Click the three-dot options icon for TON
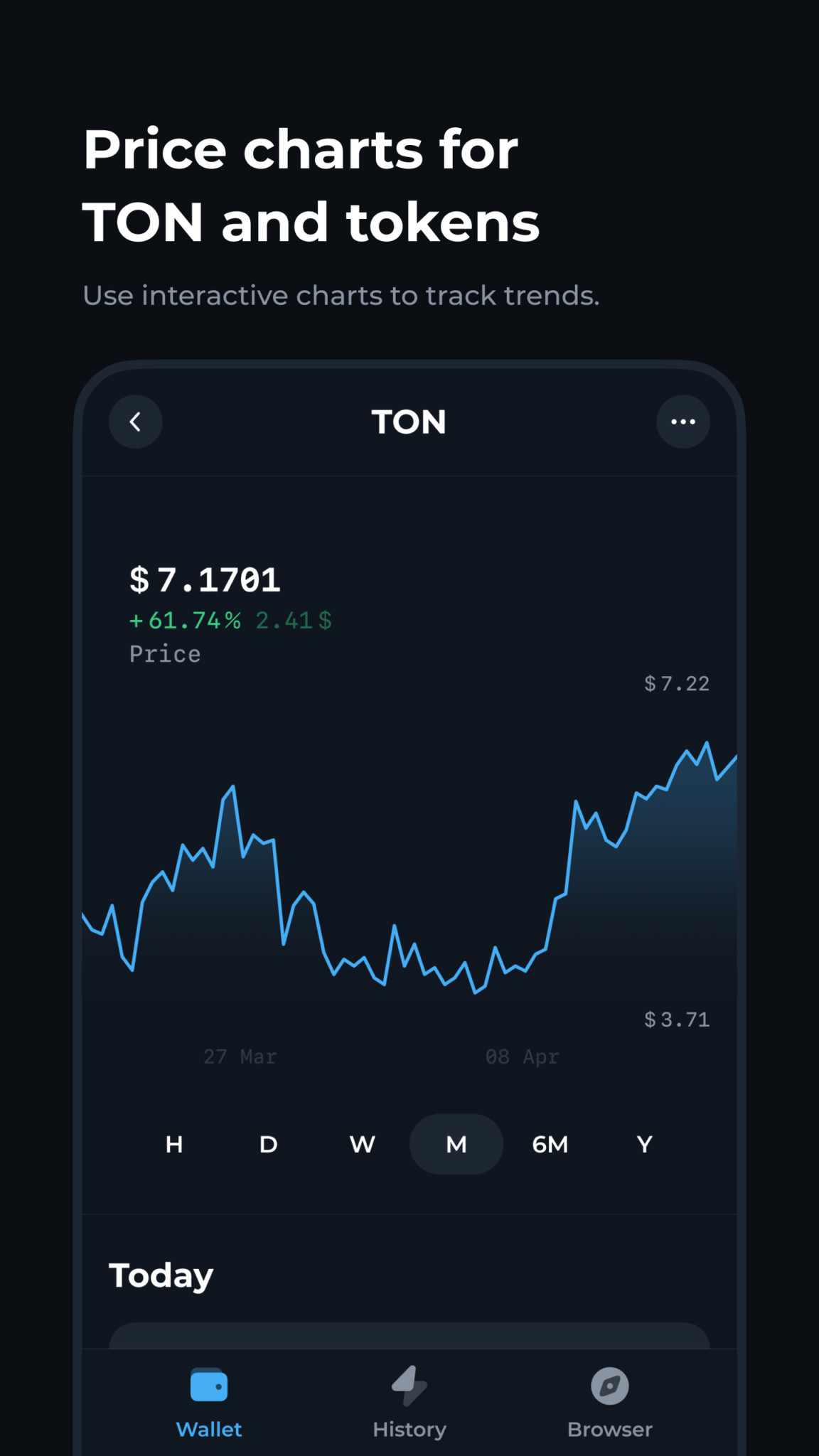Image resolution: width=819 pixels, height=1456 pixels. coord(683,422)
